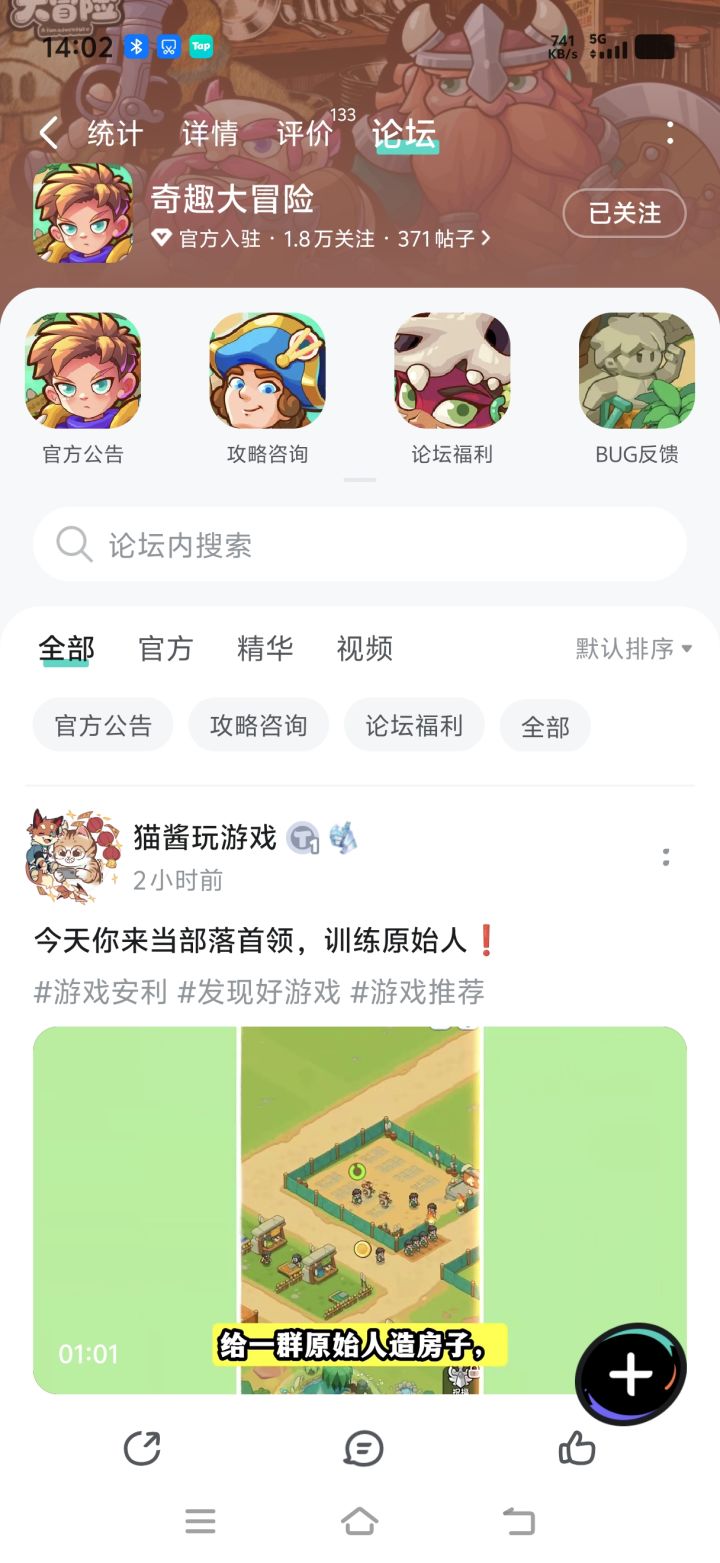Open the three-dot menu on the post
Screen dimensions: 720x1563
click(666, 858)
